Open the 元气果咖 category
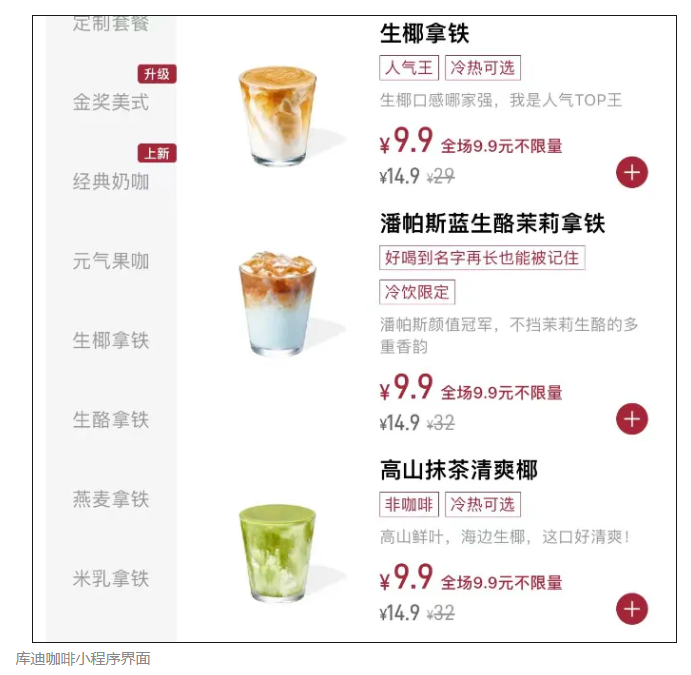 coord(111,261)
